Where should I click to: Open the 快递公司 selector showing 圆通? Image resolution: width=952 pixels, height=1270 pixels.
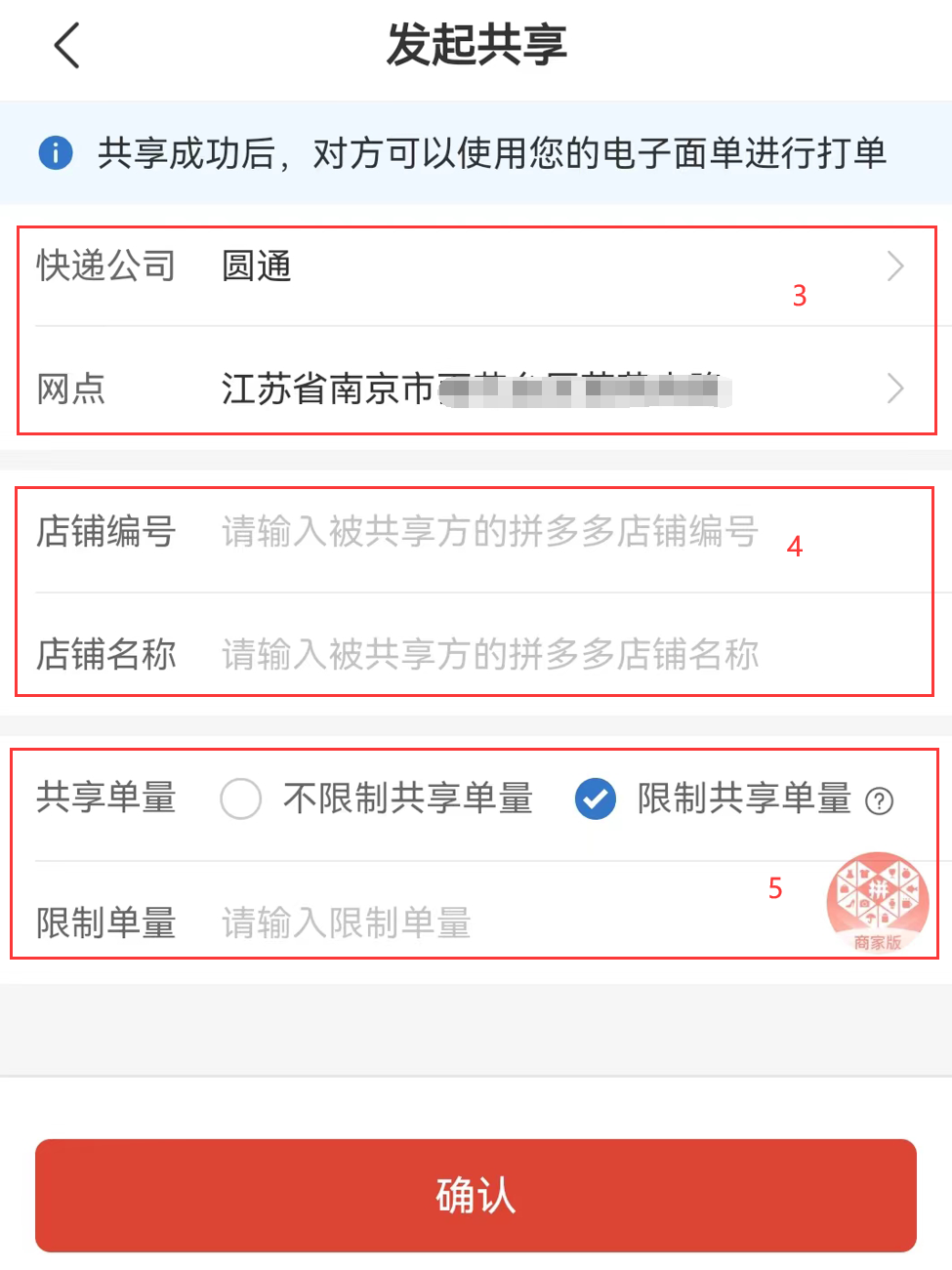557,266
